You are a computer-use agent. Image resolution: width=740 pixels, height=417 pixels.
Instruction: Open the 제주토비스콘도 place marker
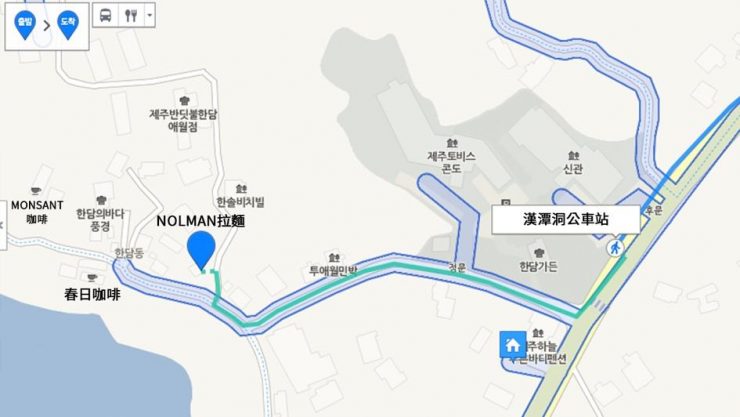pyautogui.click(x=450, y=141)
